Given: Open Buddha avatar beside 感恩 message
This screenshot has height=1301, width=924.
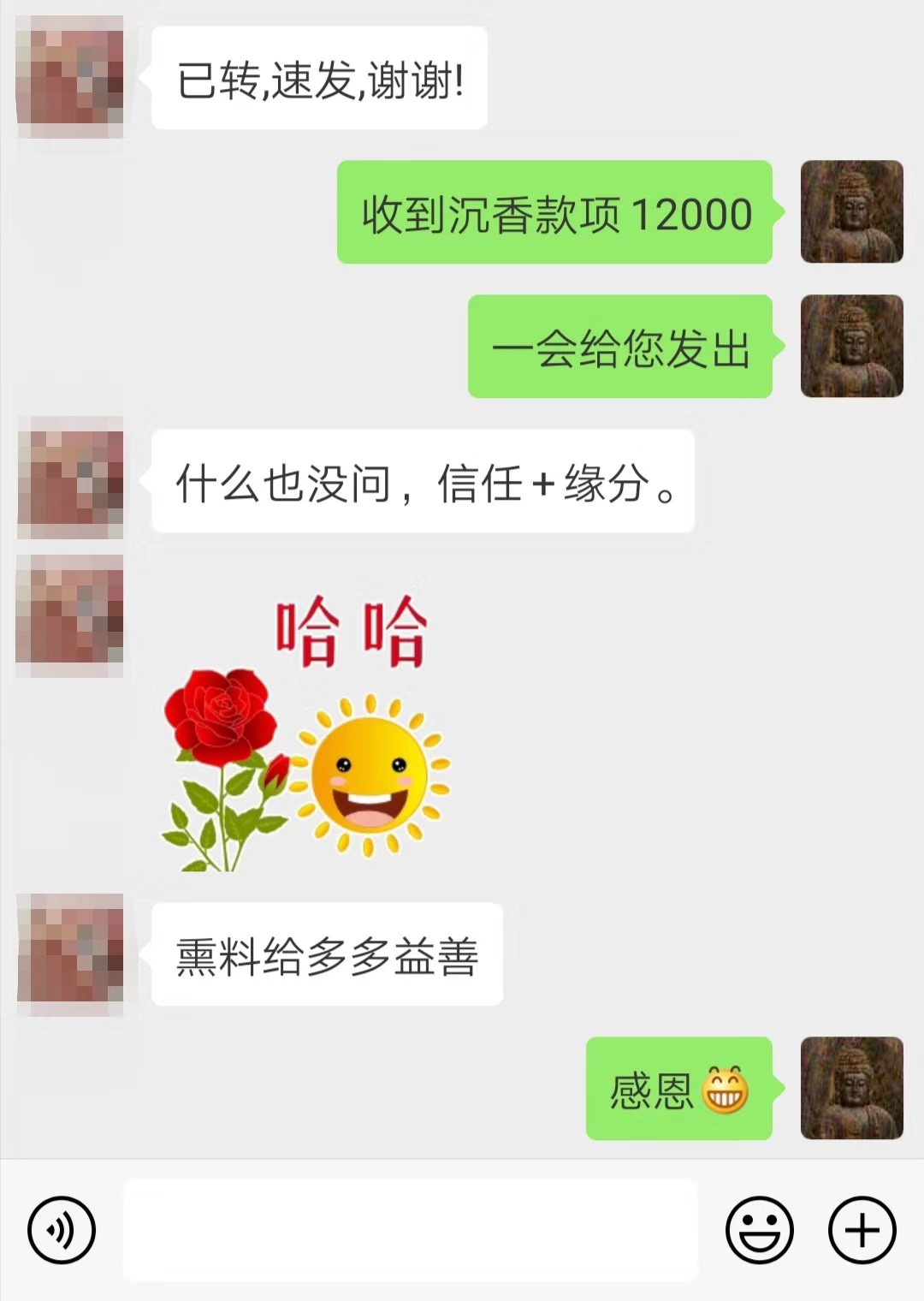Looking at the screenshot, I should point(851,1088).
